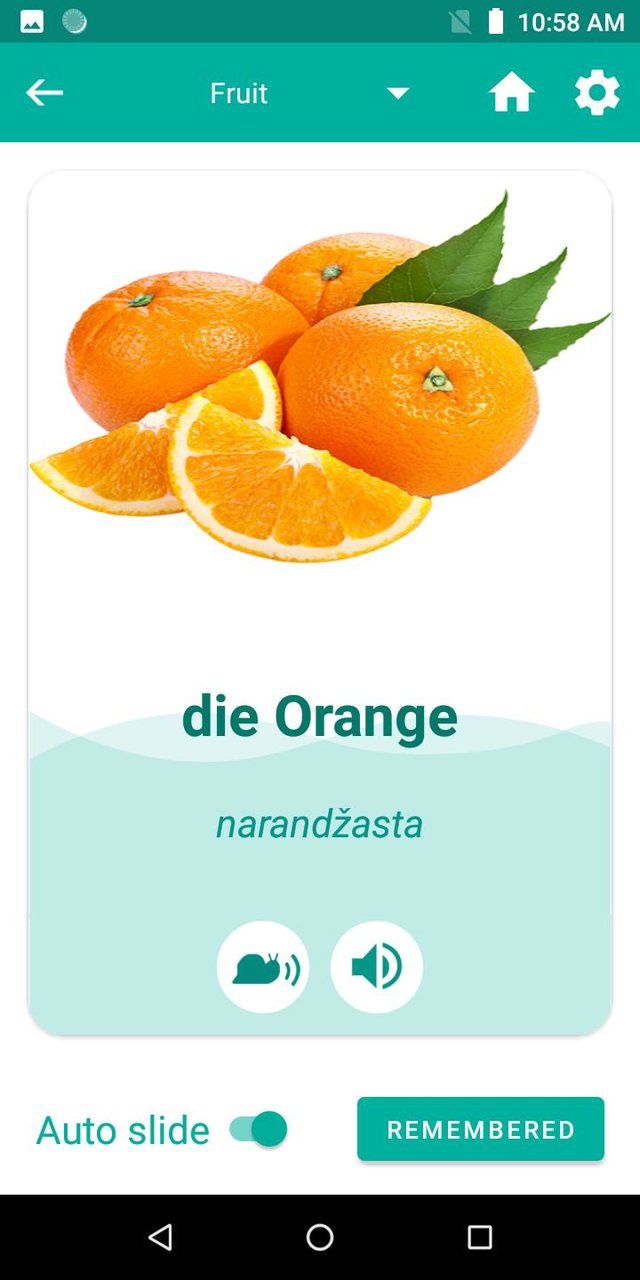Play the word audio at normal speed

pos(377,967)
